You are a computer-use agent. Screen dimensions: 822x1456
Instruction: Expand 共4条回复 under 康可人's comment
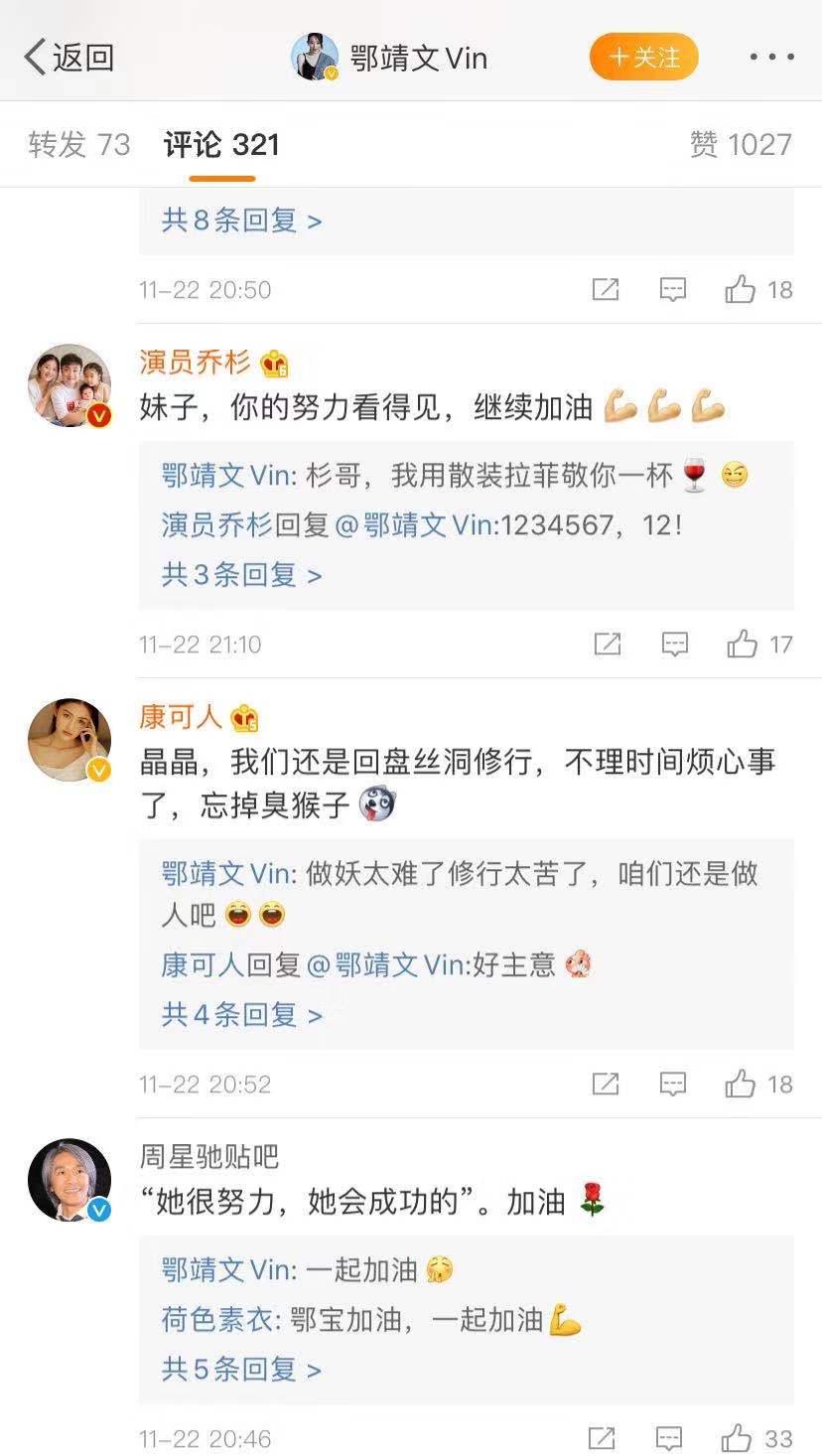pyautogui.click(x=241, y=1015)
